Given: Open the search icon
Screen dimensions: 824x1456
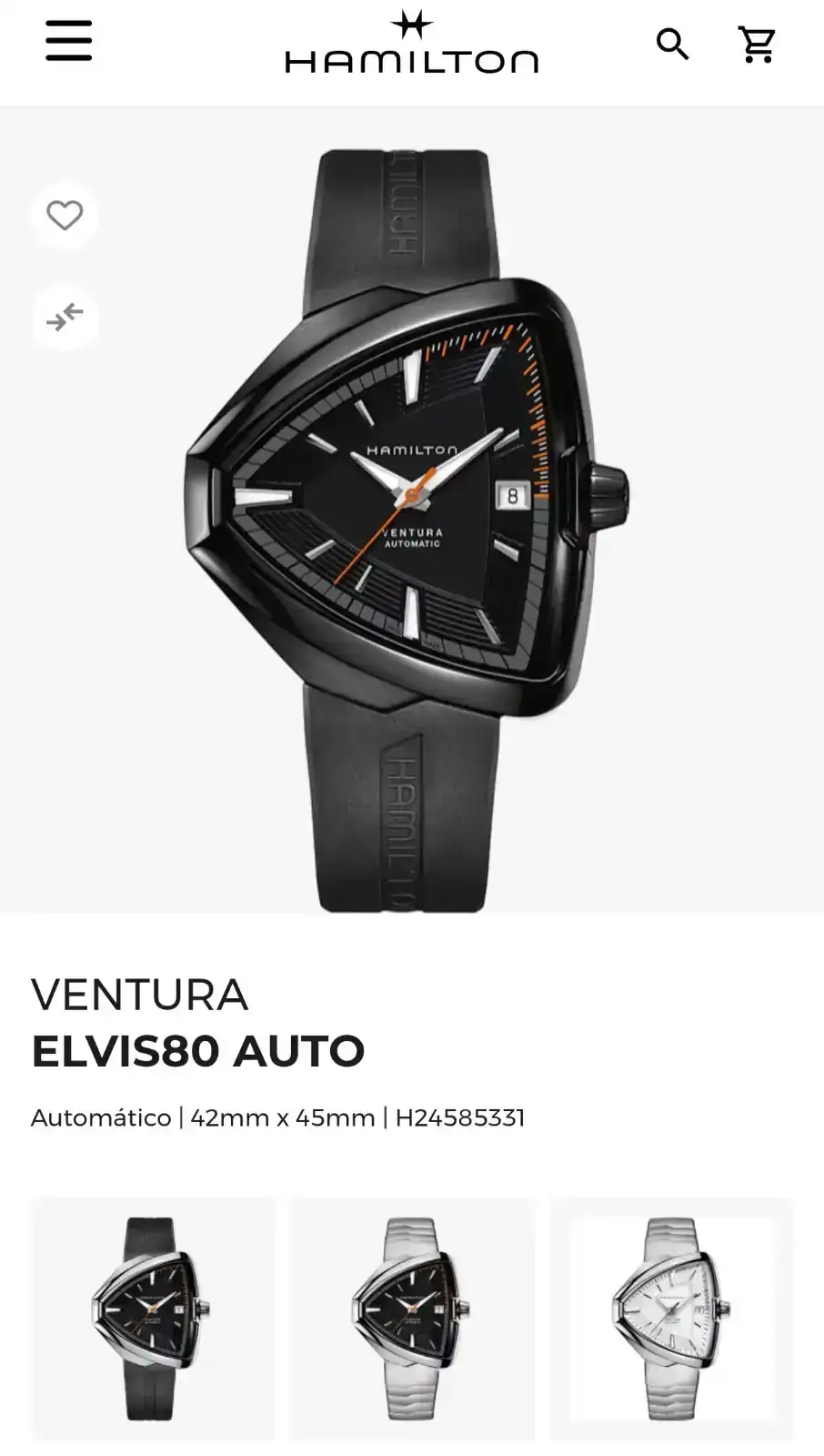Looking at the screenshot, I should click(x=673, y=44).
